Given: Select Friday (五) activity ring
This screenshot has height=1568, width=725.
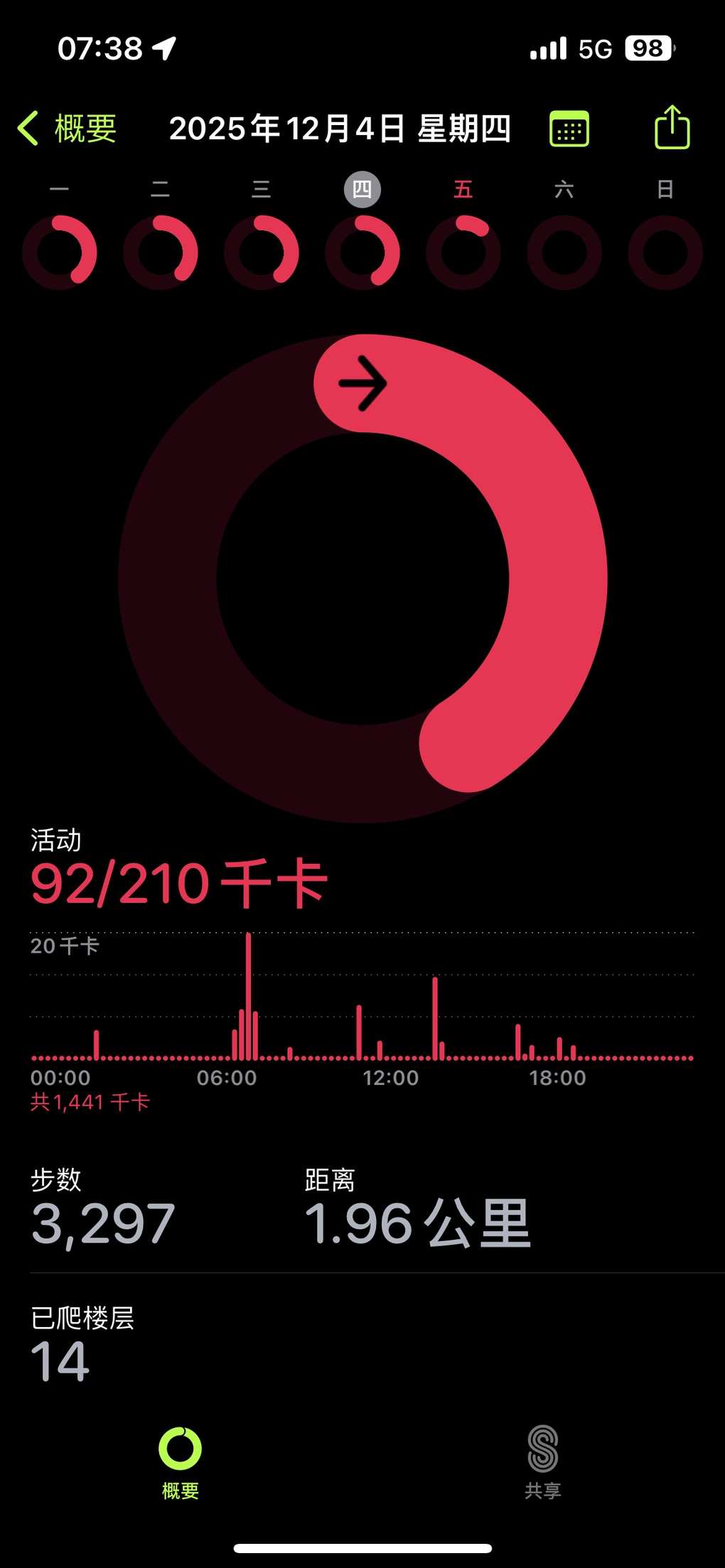Looking at the screenshot, I should [463, 252].
